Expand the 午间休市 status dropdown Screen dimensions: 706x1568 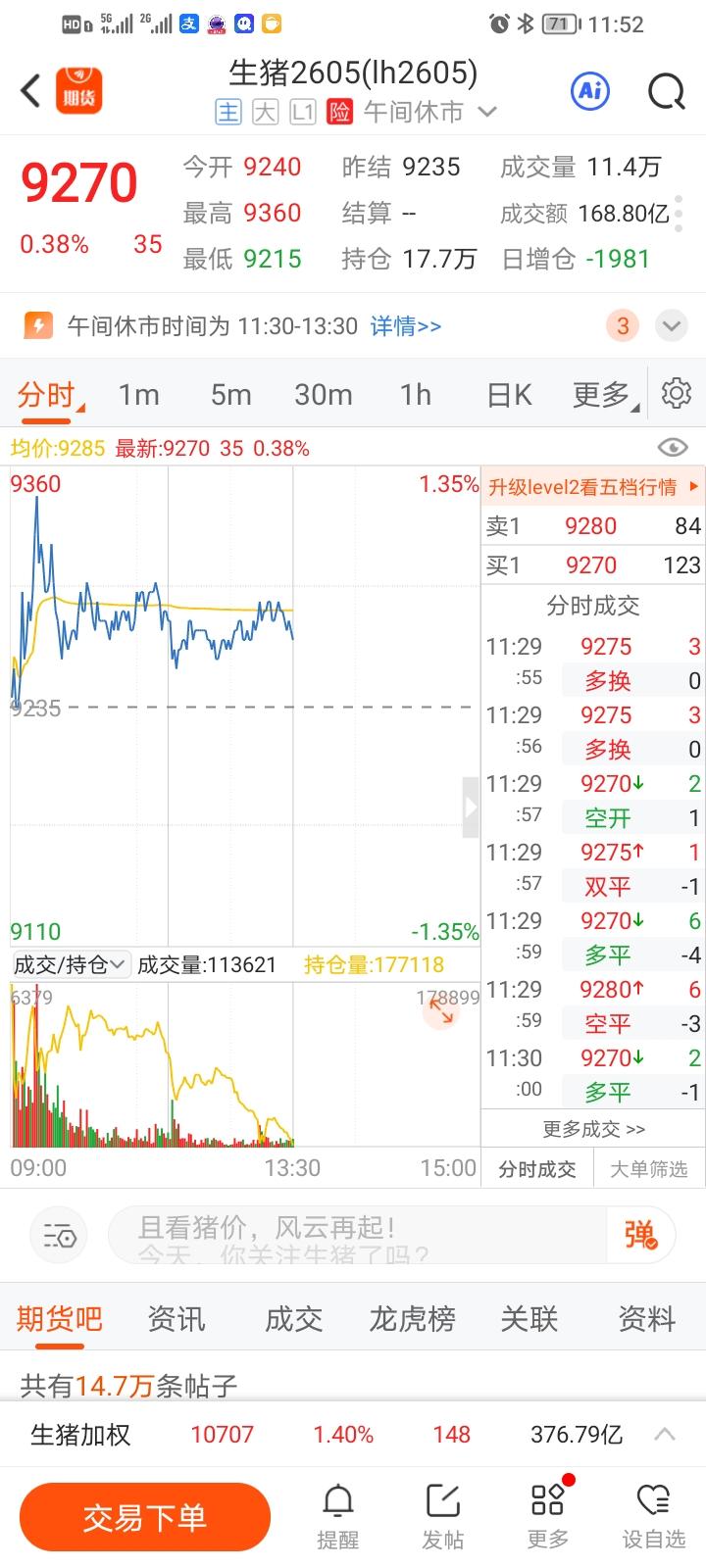point(487,112)
